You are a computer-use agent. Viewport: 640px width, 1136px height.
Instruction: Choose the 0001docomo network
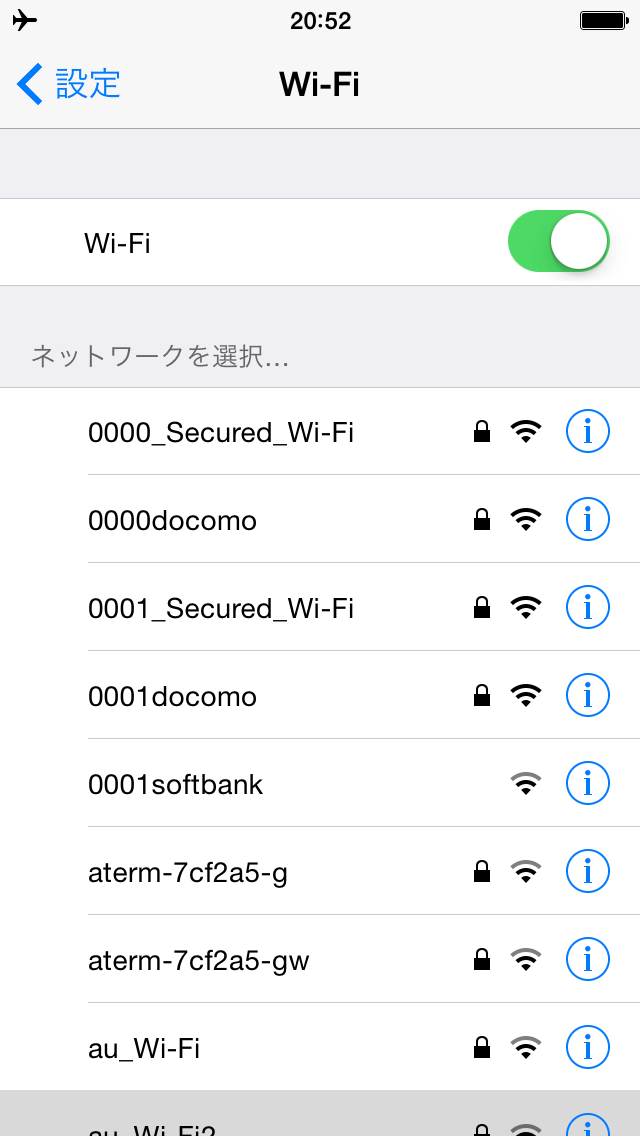pyautogui.click(x=320, y=696)
